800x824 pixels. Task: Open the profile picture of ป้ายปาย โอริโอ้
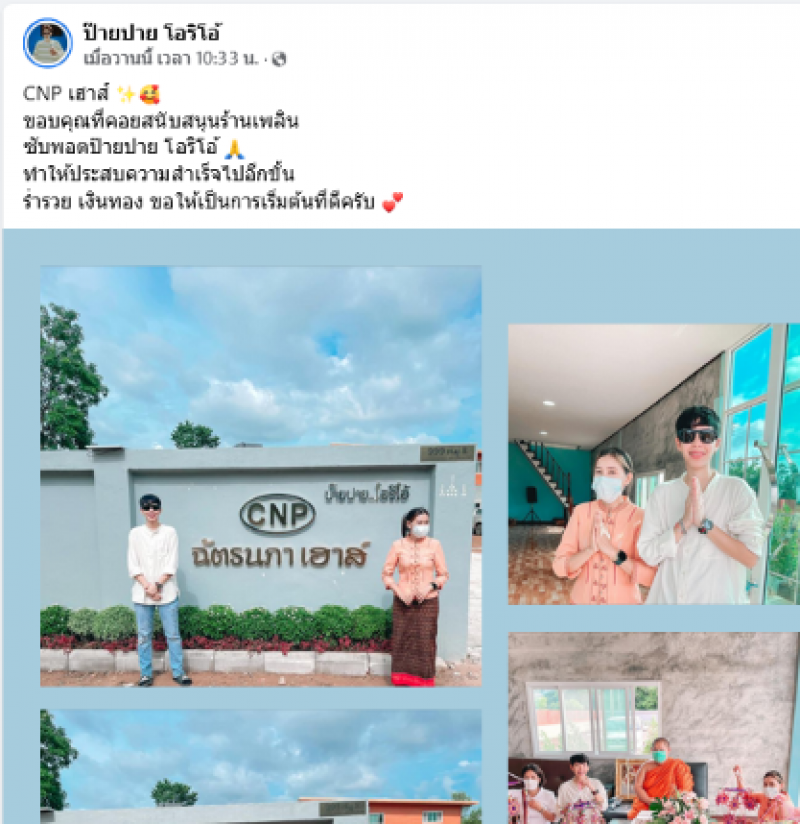[x=47, y=43]
